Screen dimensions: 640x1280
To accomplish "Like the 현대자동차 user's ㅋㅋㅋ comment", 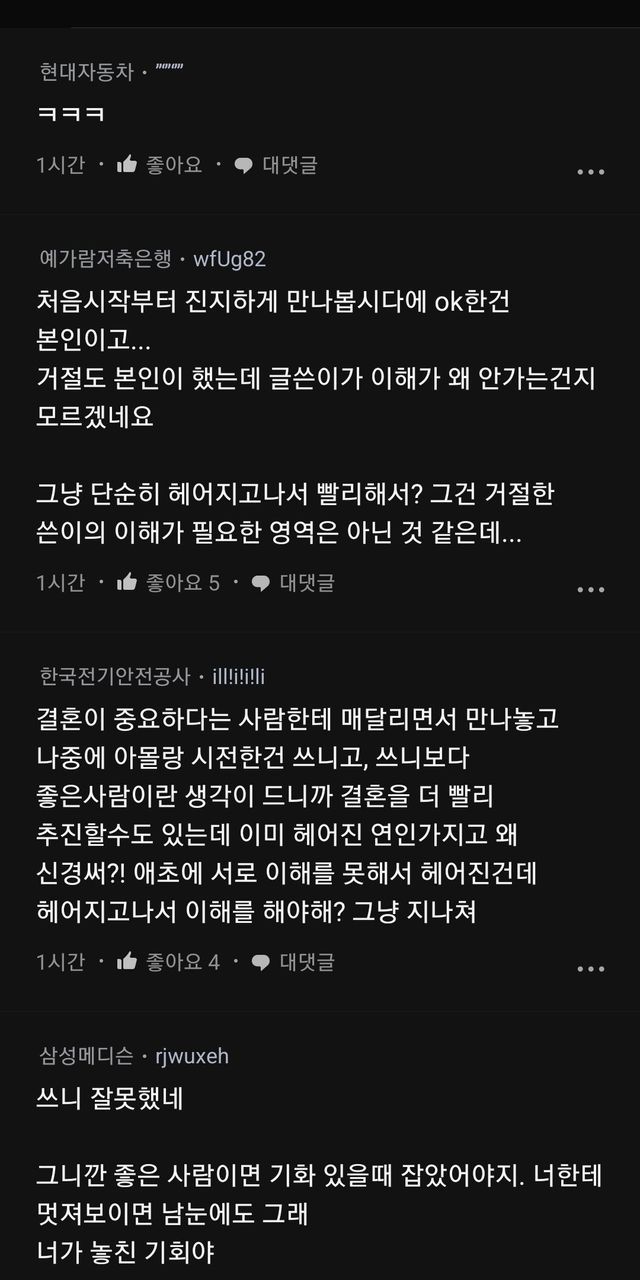I will [160, 165].
